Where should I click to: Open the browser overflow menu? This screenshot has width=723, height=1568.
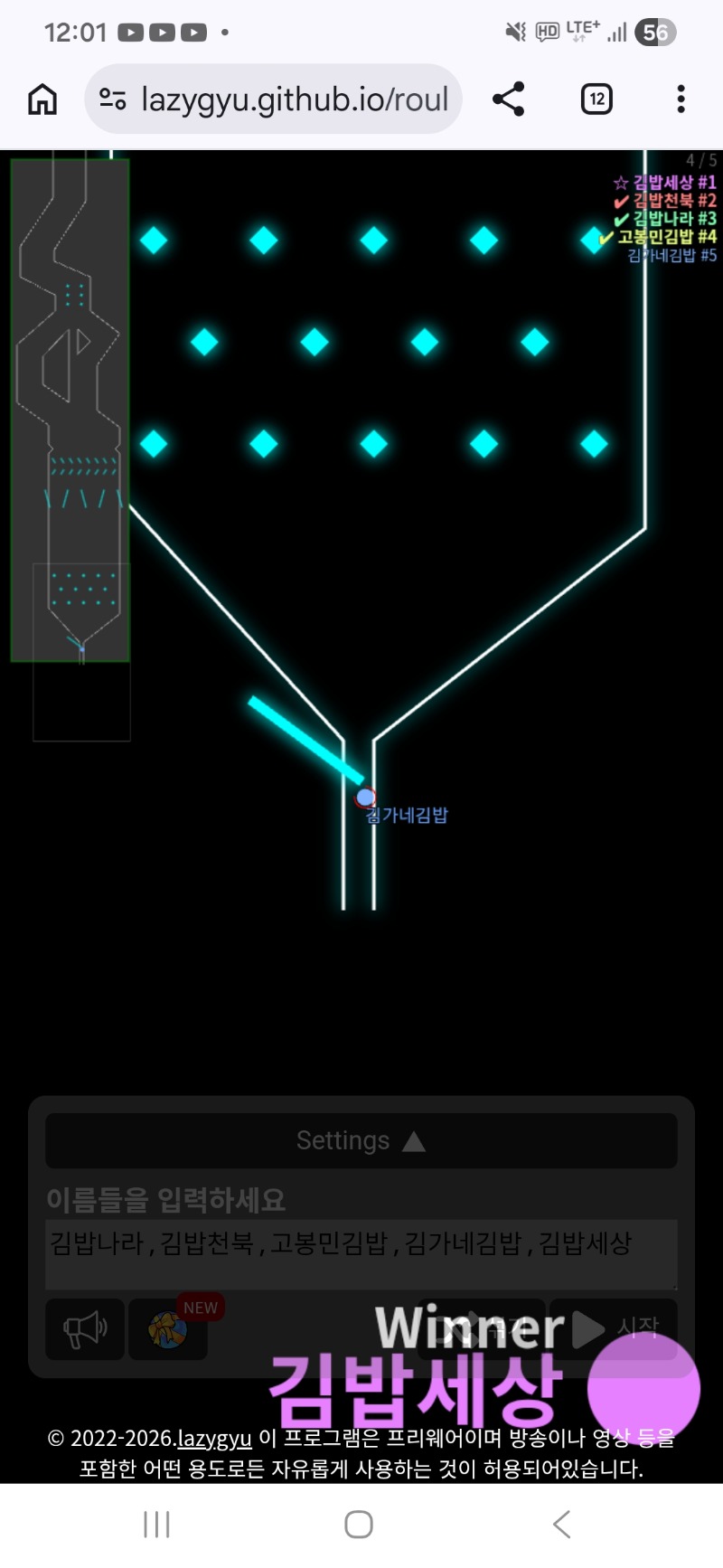[681, 99]
